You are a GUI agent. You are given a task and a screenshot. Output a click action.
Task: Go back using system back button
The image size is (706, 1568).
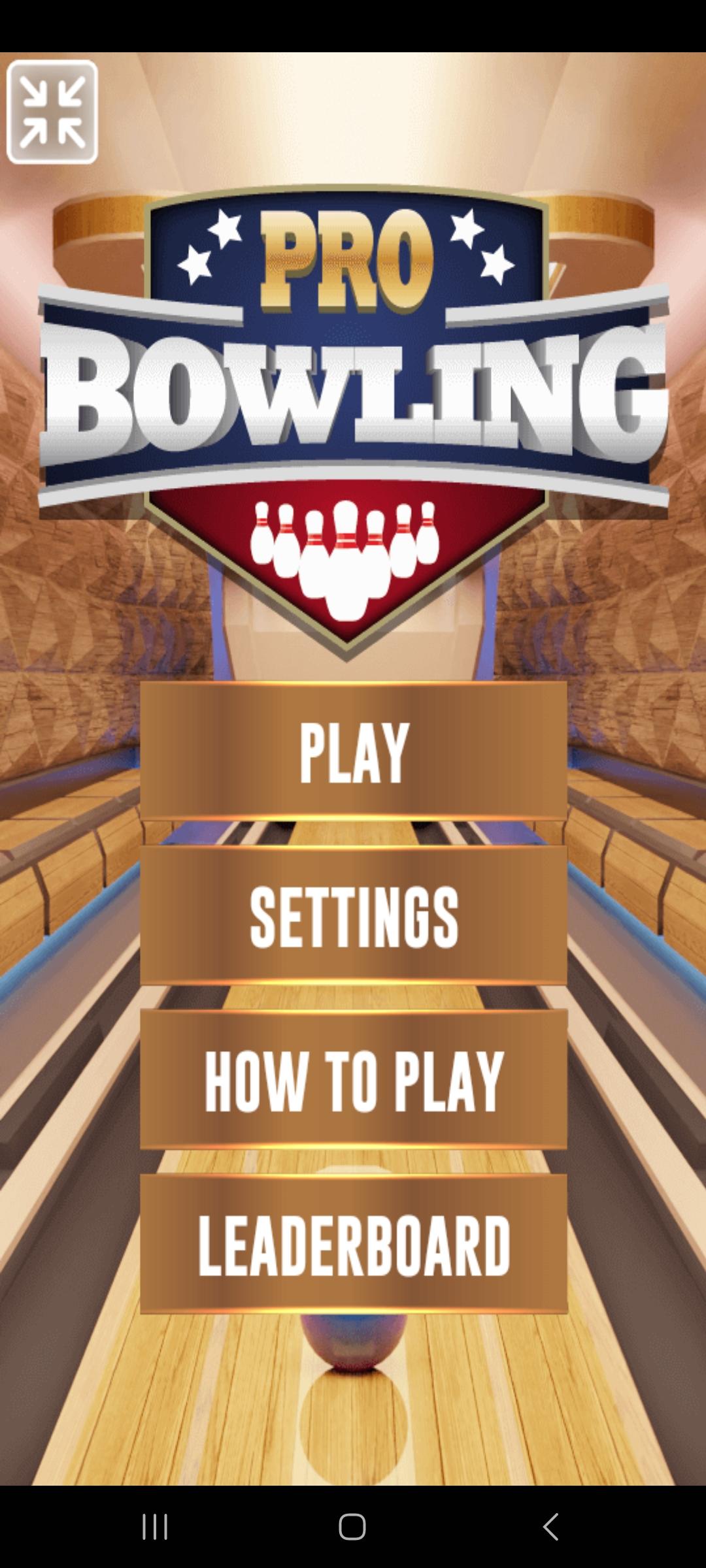coord(550,1527)
